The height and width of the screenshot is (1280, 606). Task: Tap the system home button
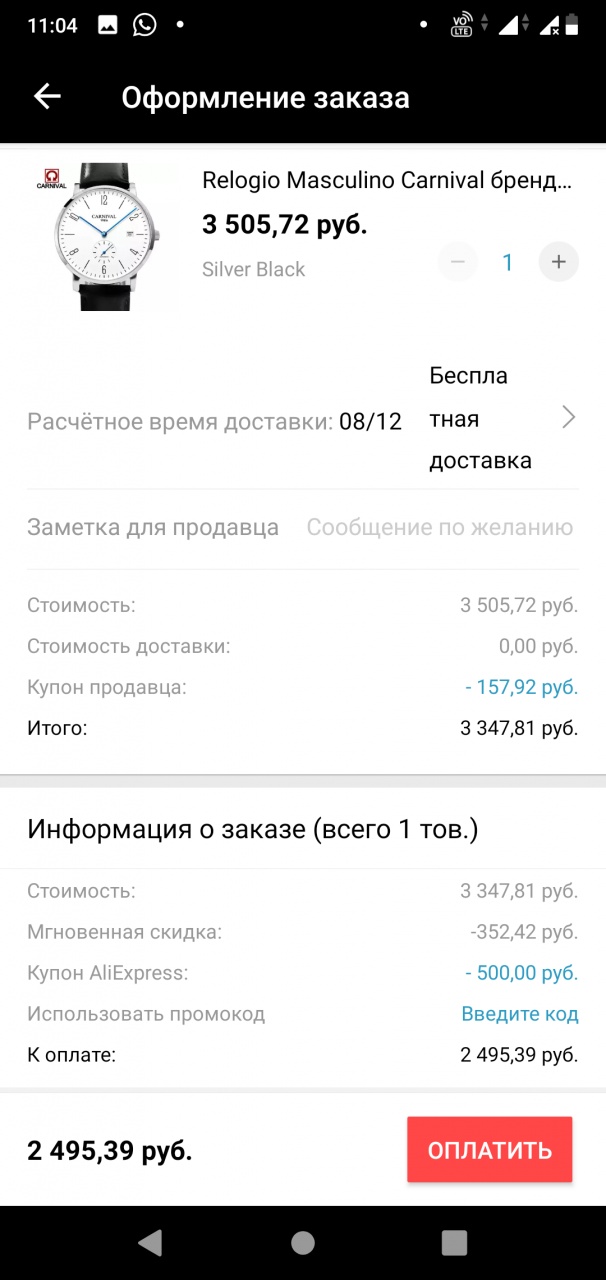tap(303, 1243)
